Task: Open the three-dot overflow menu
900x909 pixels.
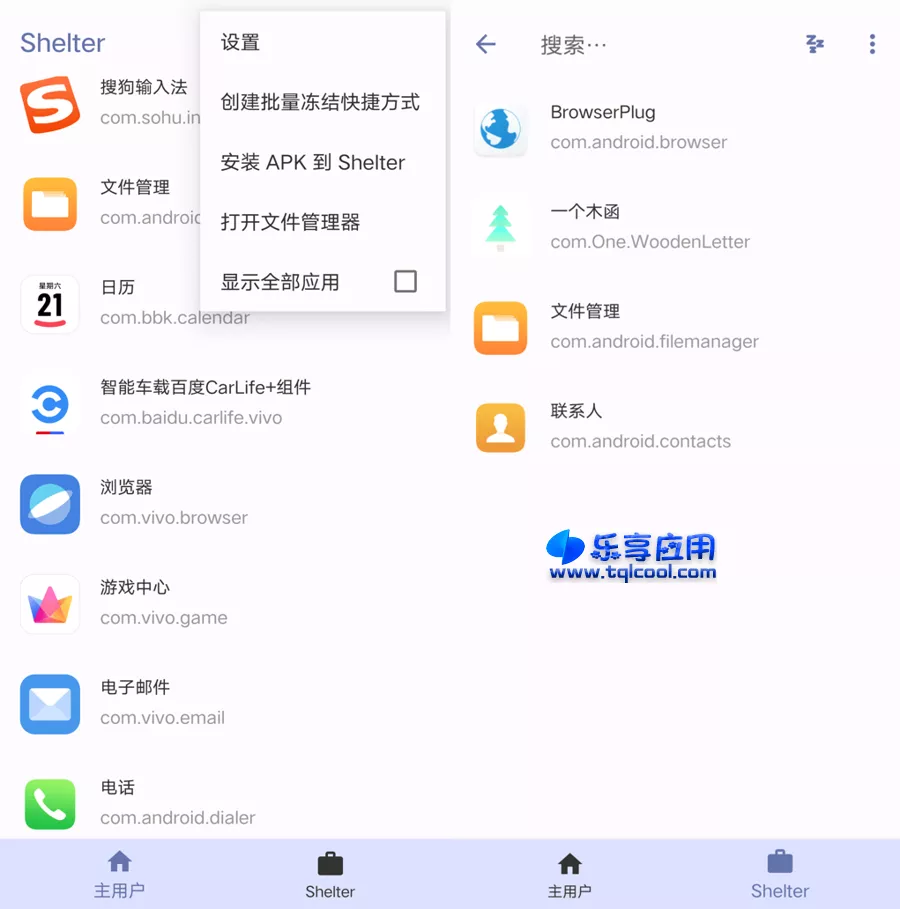Action: (872, 44)
